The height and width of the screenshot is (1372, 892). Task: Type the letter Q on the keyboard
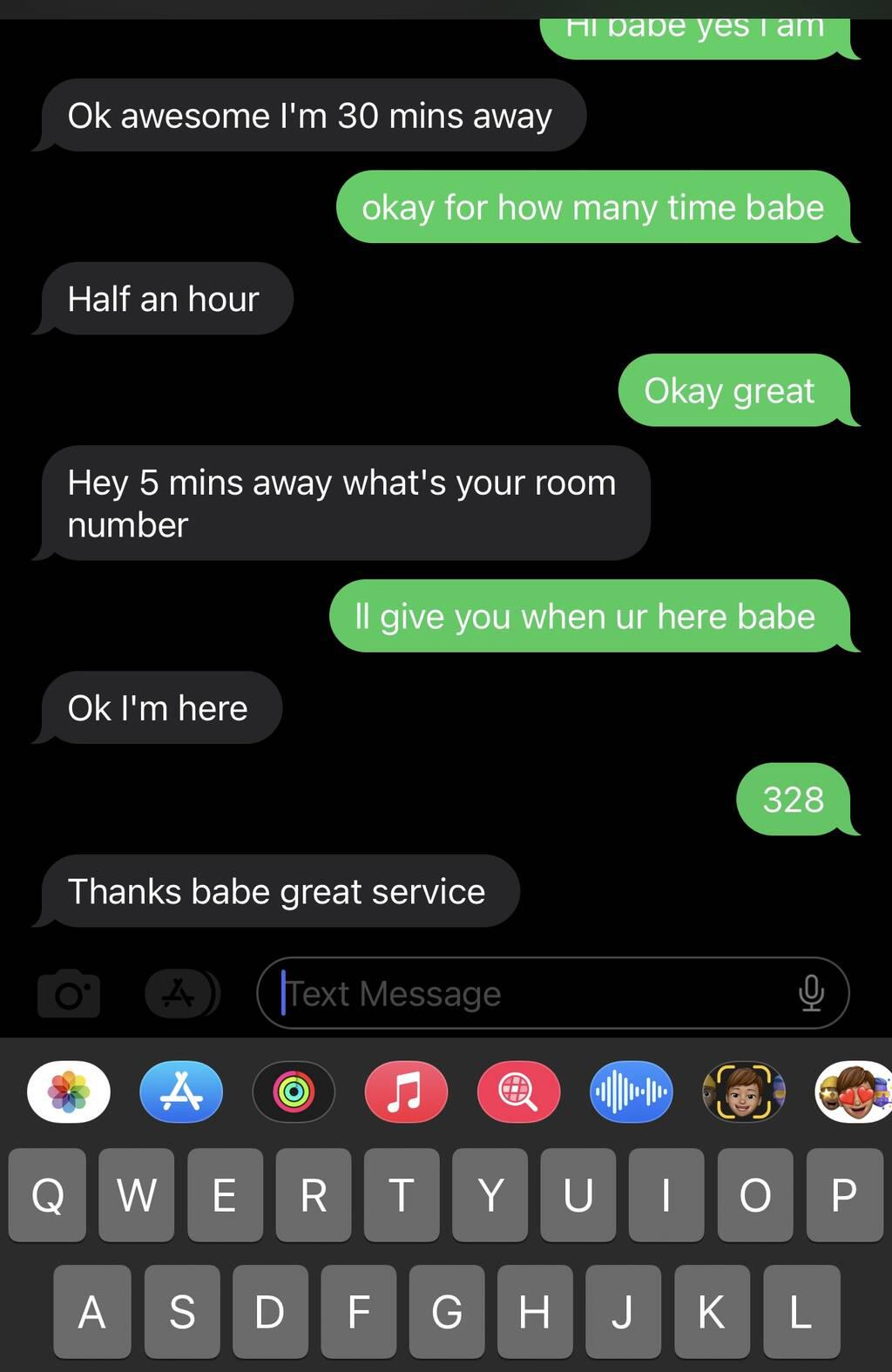(47, 1194)
